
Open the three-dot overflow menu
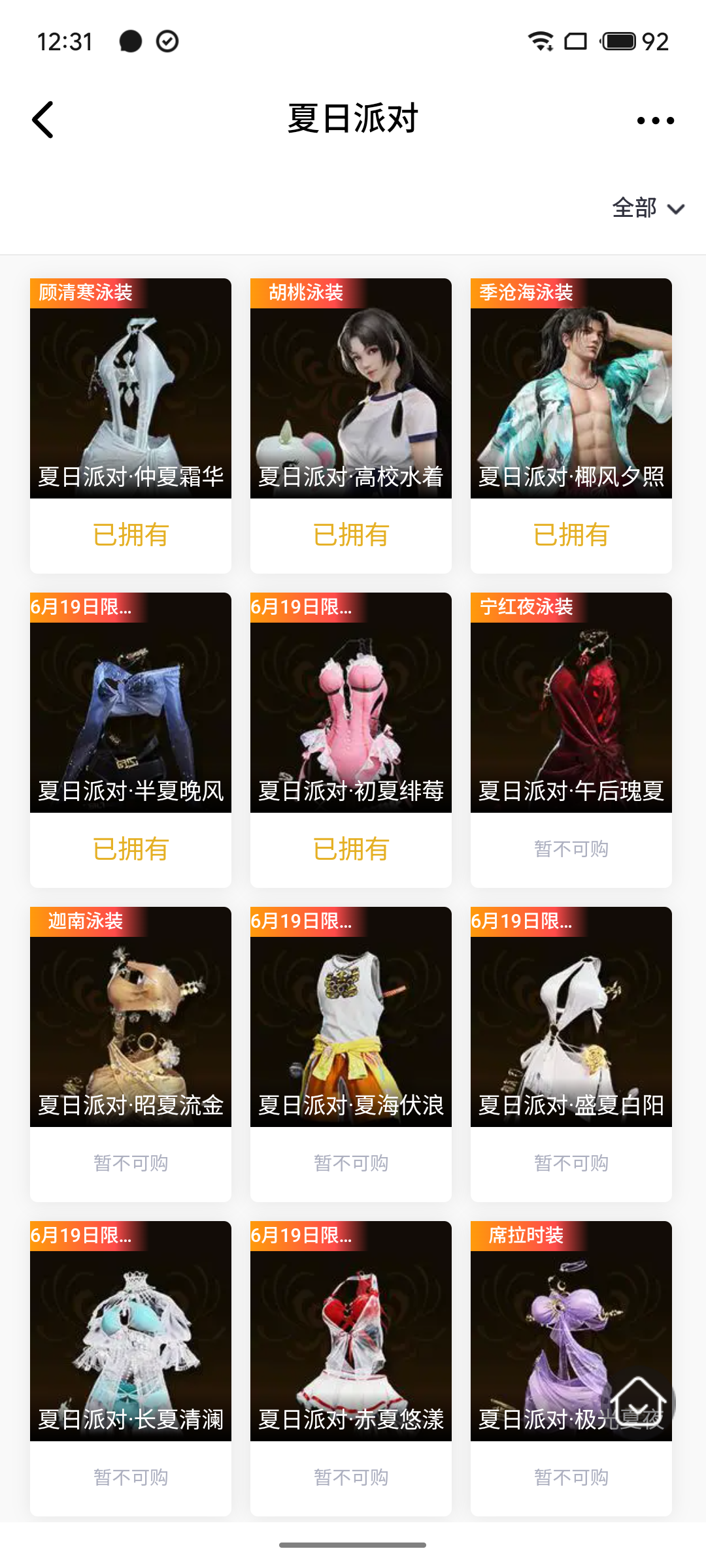[655, 120]
